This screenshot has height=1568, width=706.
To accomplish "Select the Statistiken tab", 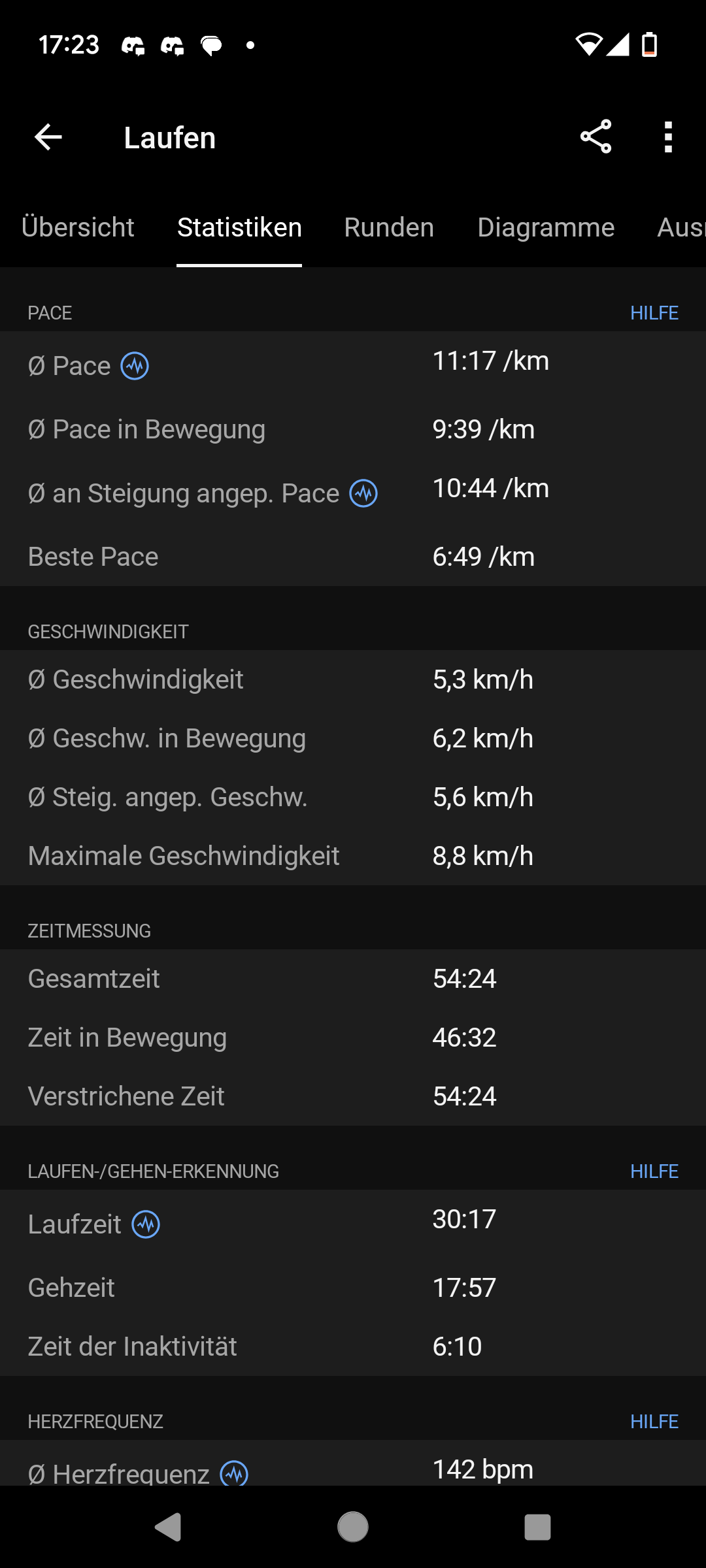I will coord(239,227).
